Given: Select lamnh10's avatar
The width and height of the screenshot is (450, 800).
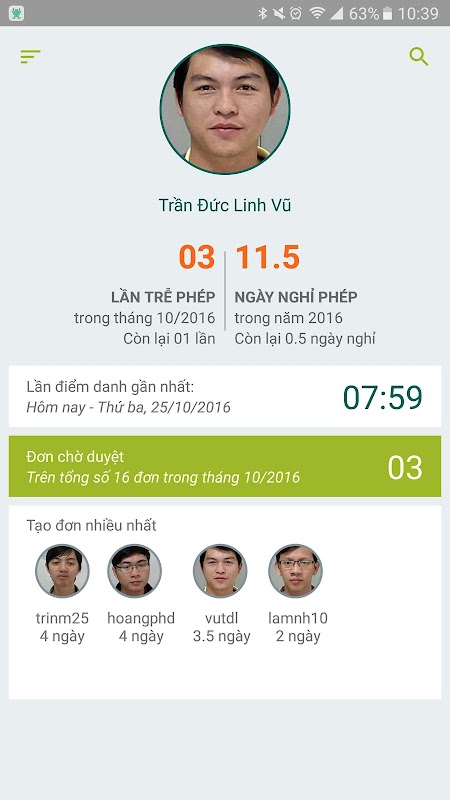Looking at the screenshot, I should (x=295, y=570).
